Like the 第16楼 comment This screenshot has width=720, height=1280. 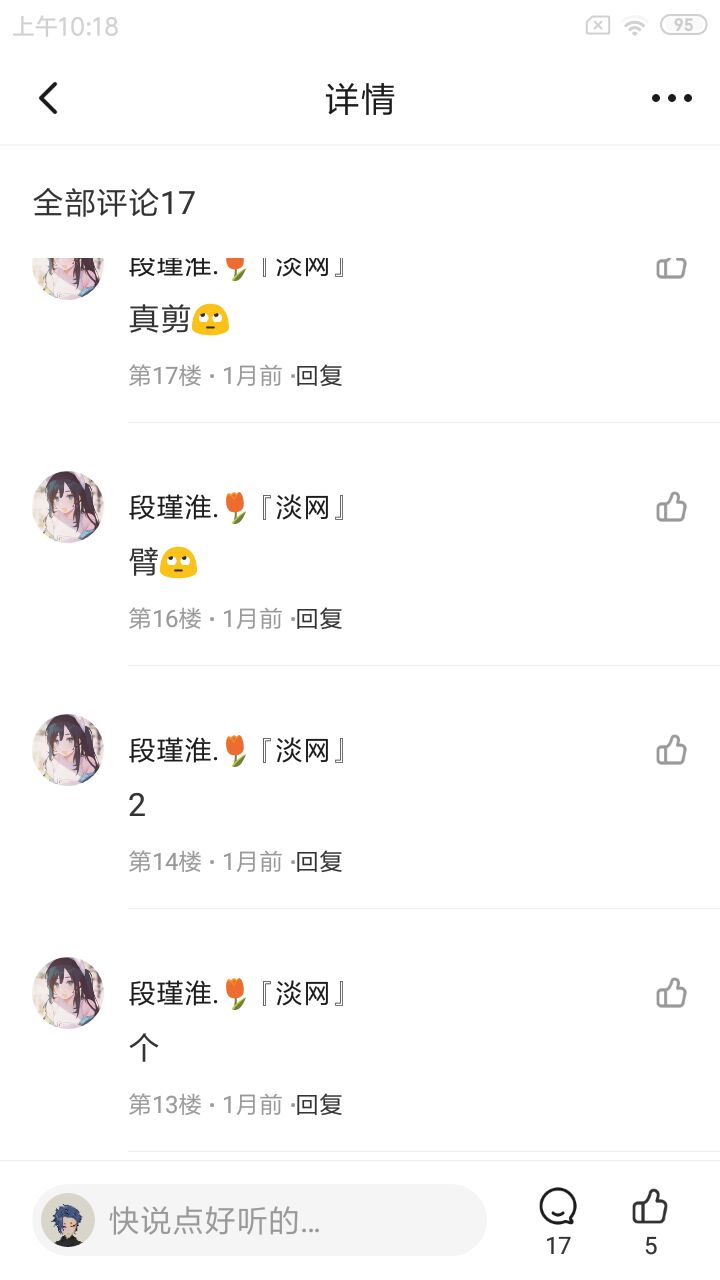coord(671,508)
